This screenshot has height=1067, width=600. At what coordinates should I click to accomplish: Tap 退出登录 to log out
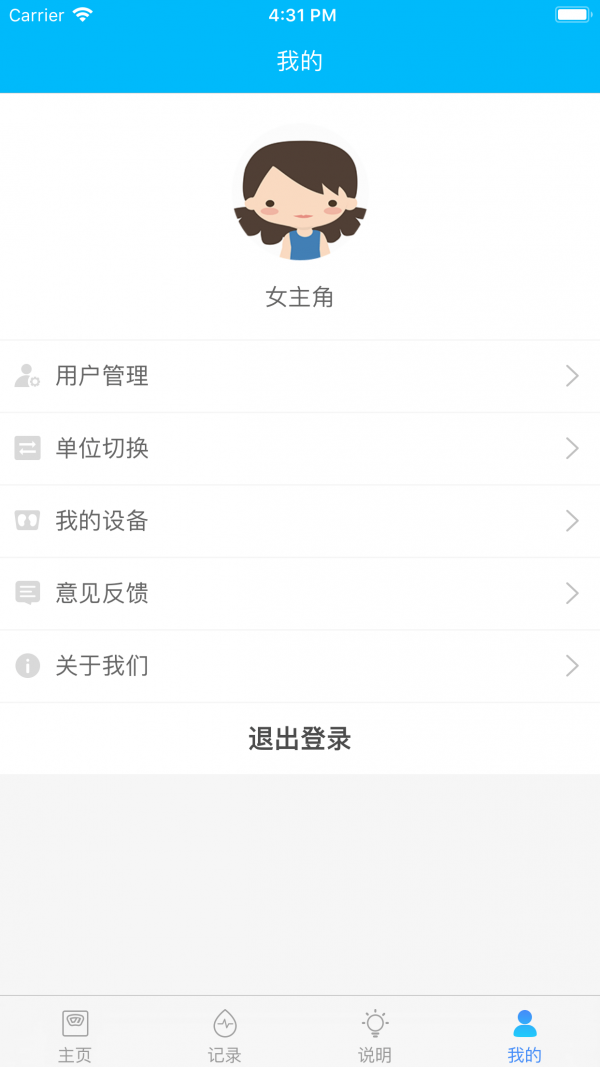click(x=300, y=739)
